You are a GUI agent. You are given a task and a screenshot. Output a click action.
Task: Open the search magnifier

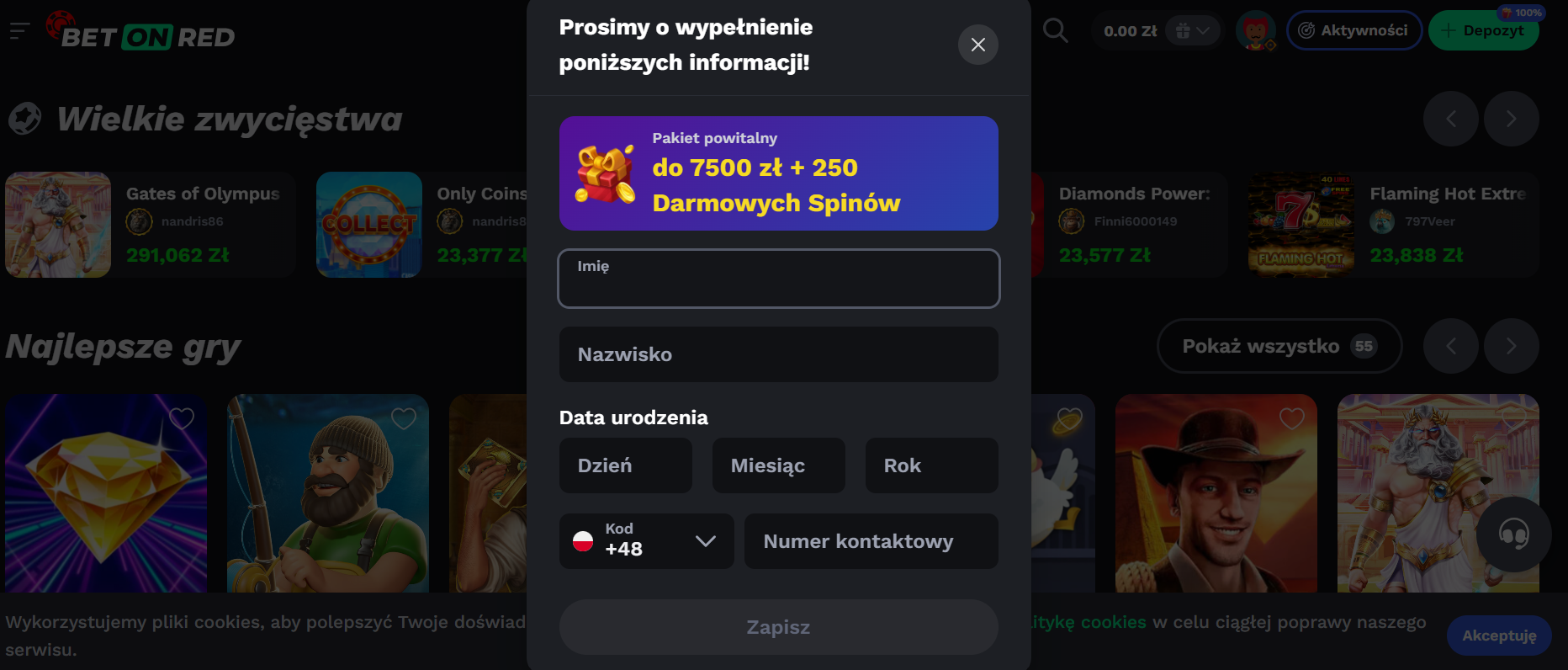click(1055, 31)
